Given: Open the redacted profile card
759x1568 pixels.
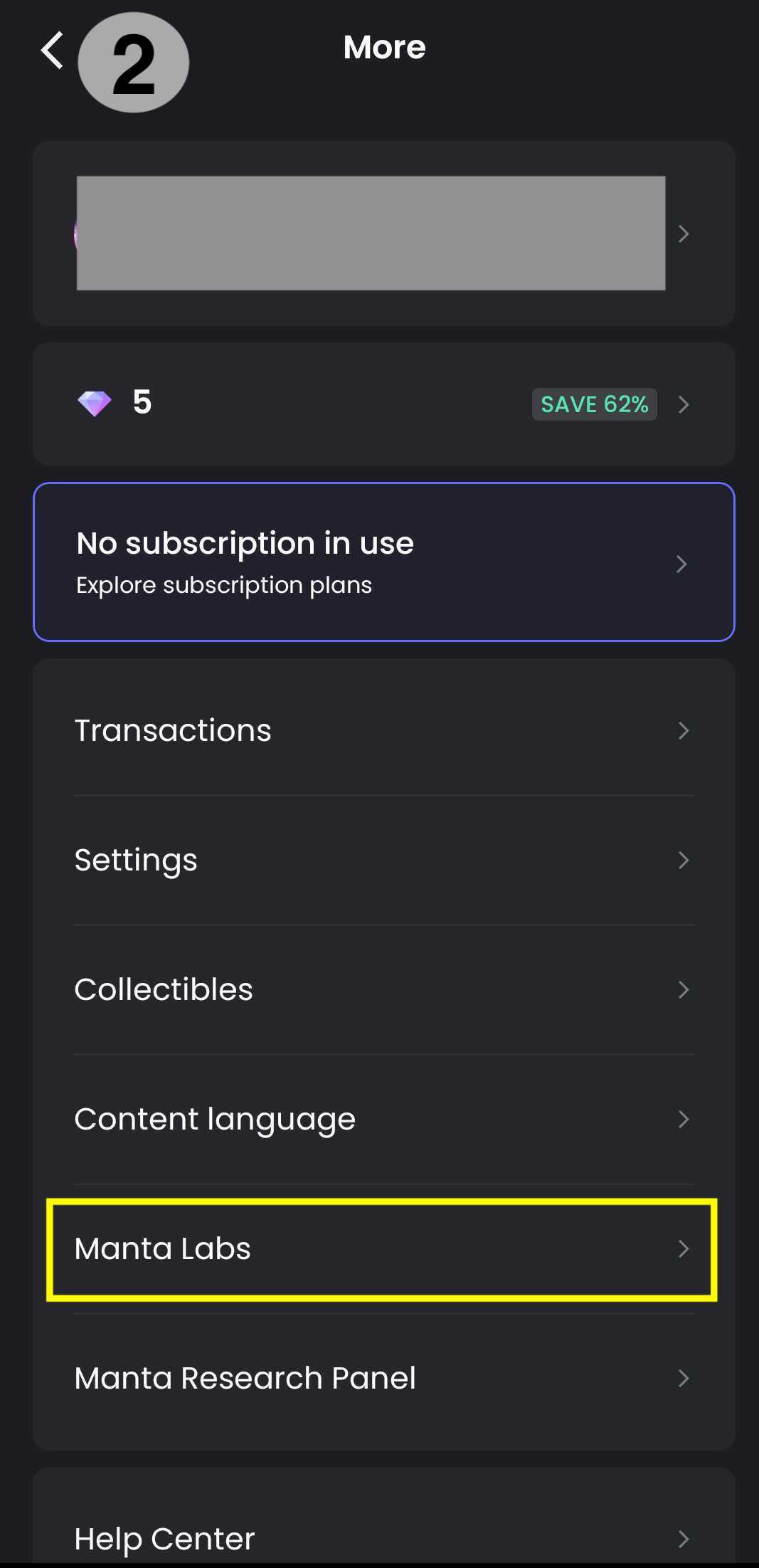Looking at the screenshot, I should pos(383,233).
